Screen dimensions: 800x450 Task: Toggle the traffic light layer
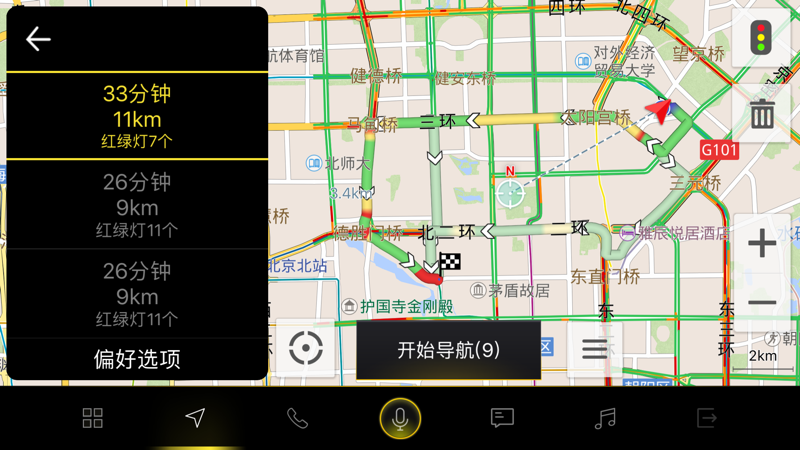click(761, 39)
